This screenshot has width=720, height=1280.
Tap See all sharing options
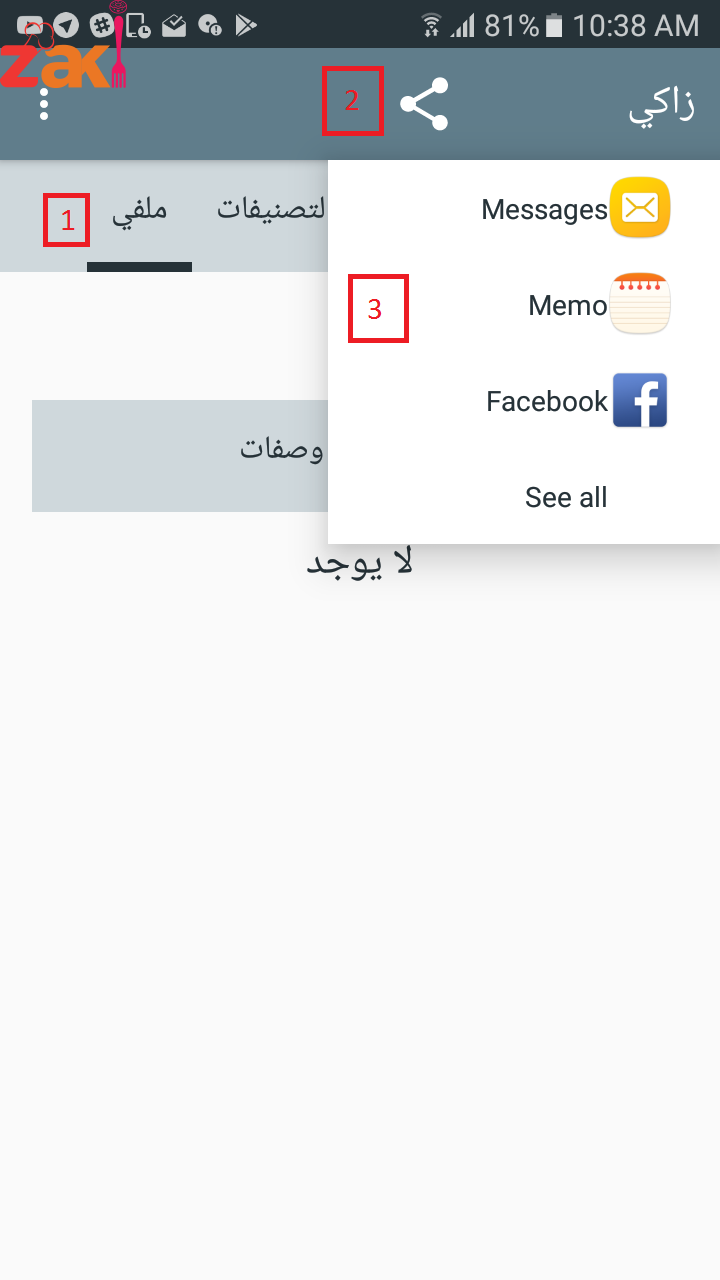click(566, 497)
